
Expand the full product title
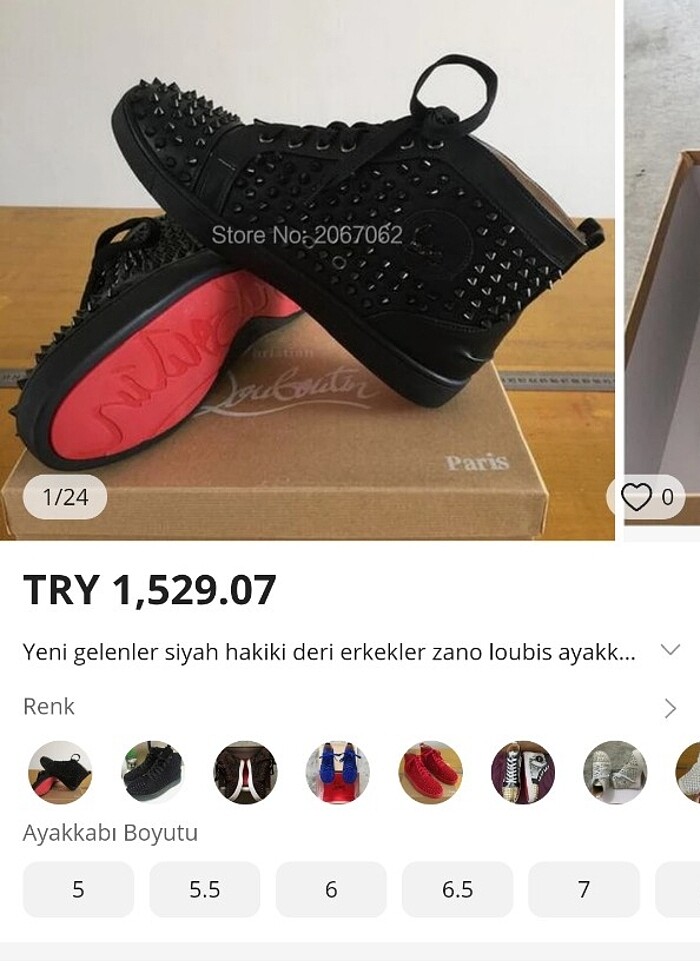[x=670, y=651]
